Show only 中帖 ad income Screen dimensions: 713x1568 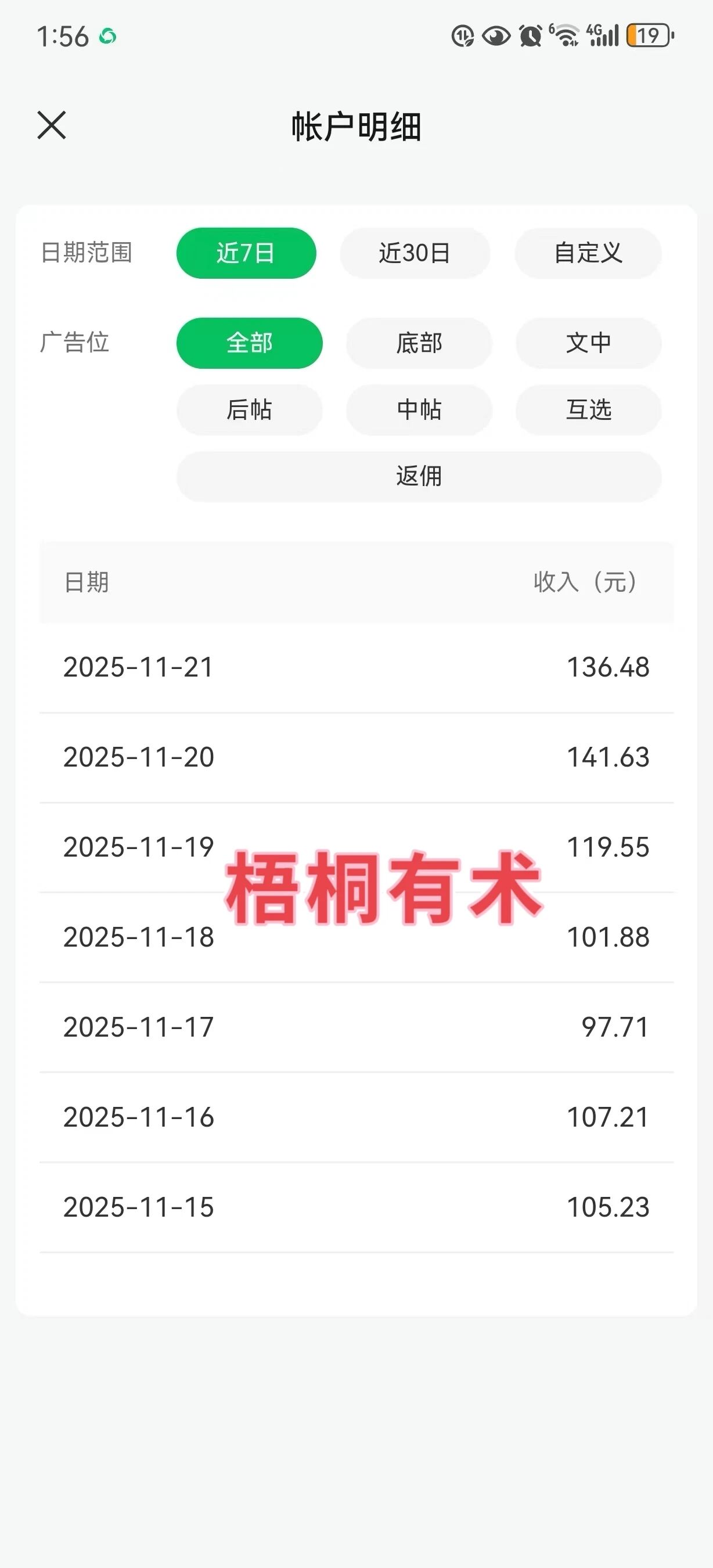pos(419,409)
